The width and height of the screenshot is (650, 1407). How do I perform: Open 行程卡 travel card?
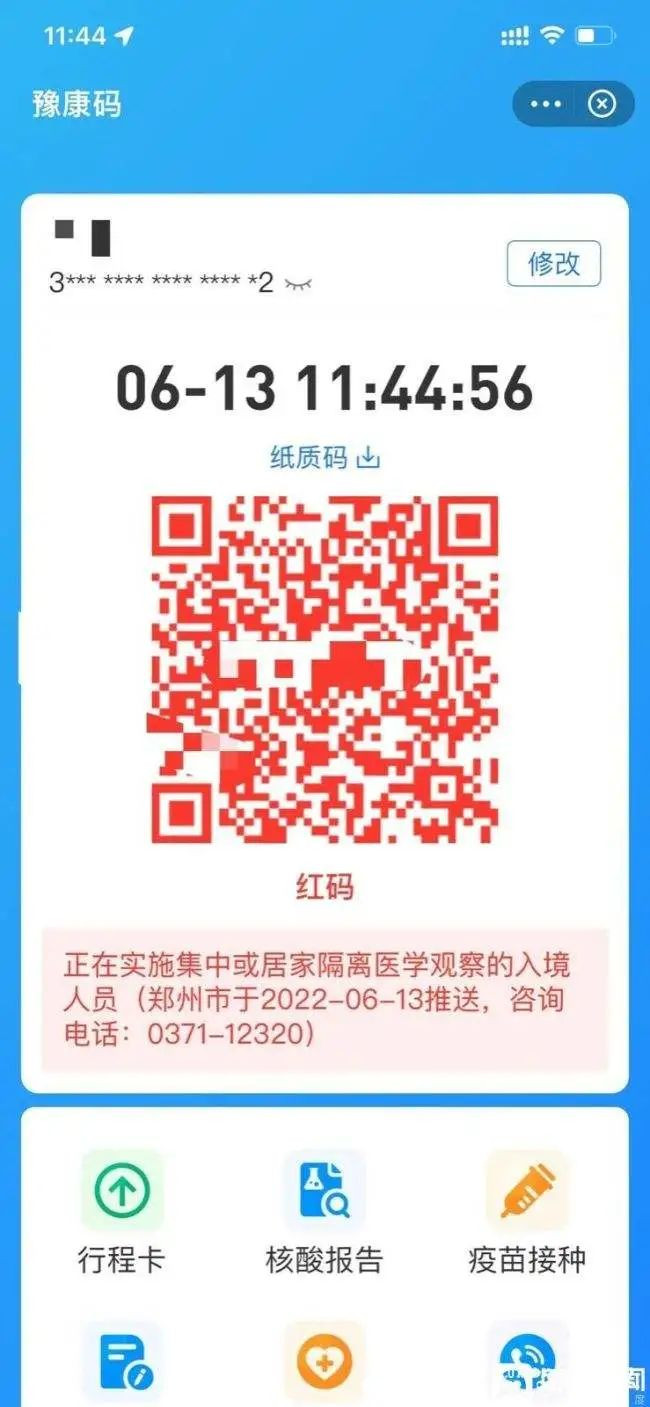121,1211
